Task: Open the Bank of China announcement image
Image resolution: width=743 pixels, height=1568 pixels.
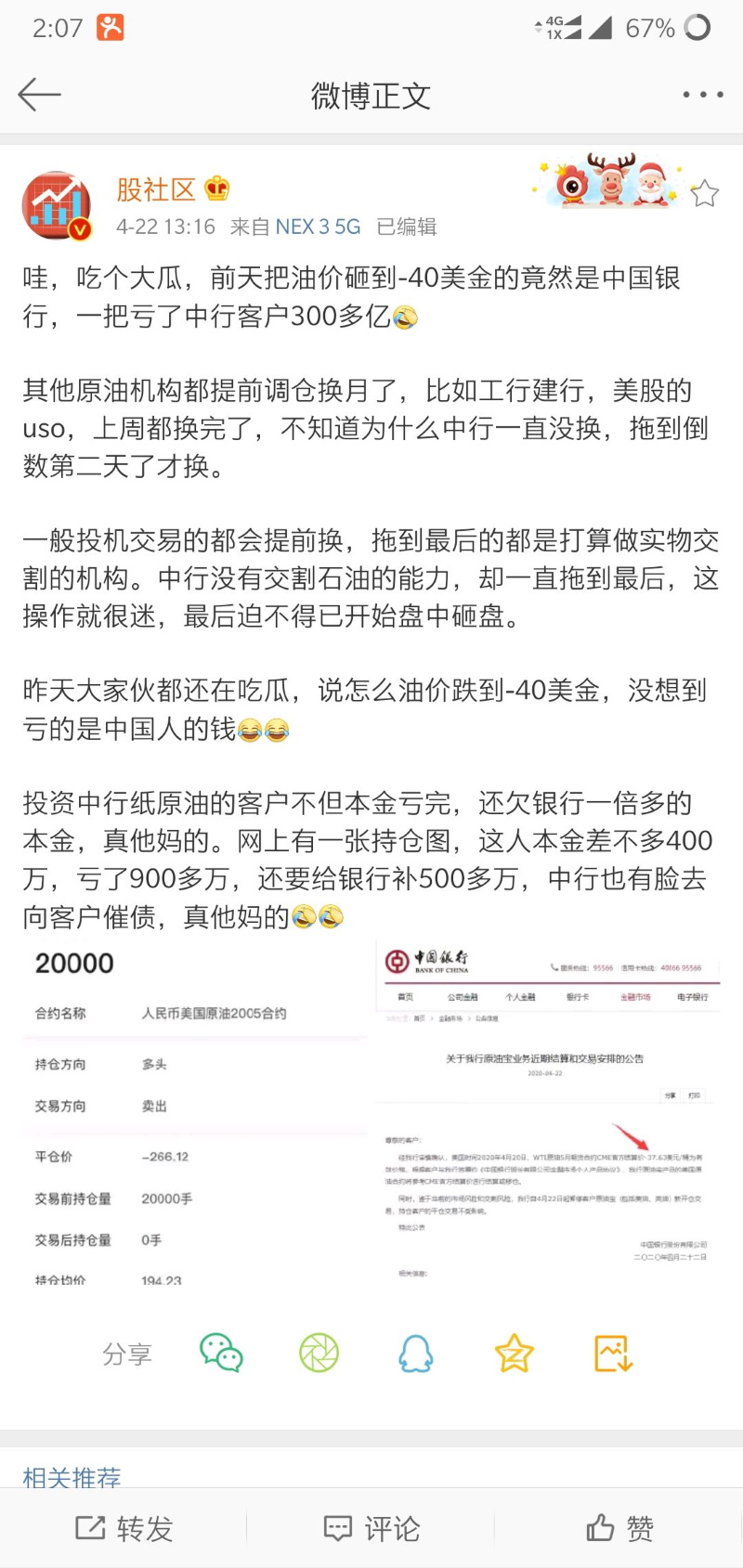Action: pos(548,1112)
